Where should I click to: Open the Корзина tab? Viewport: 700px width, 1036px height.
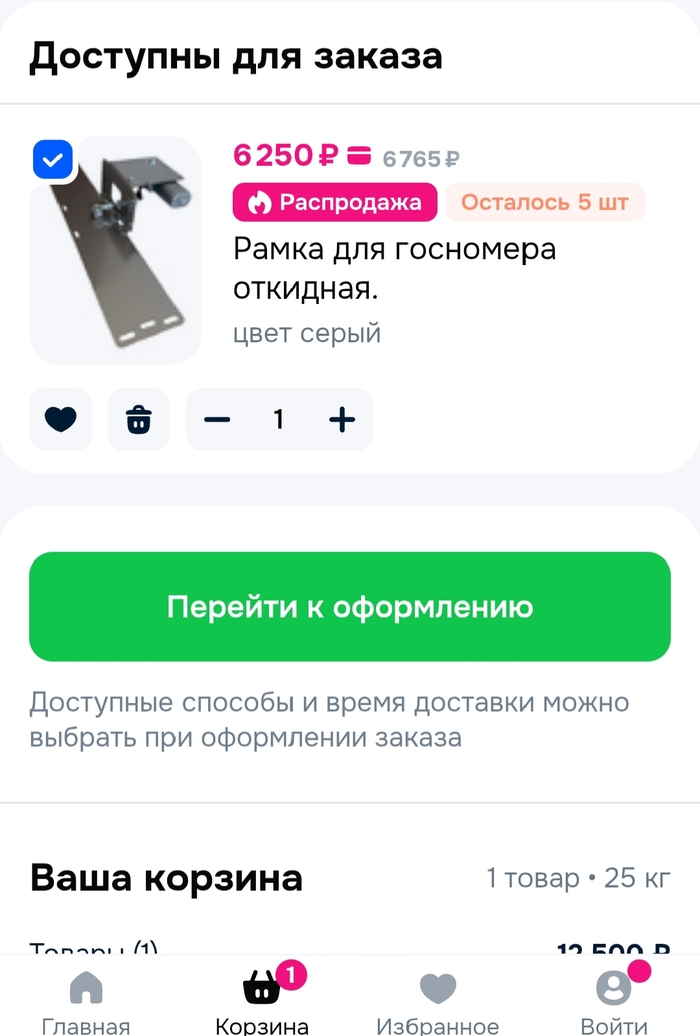pos(262,1002)
